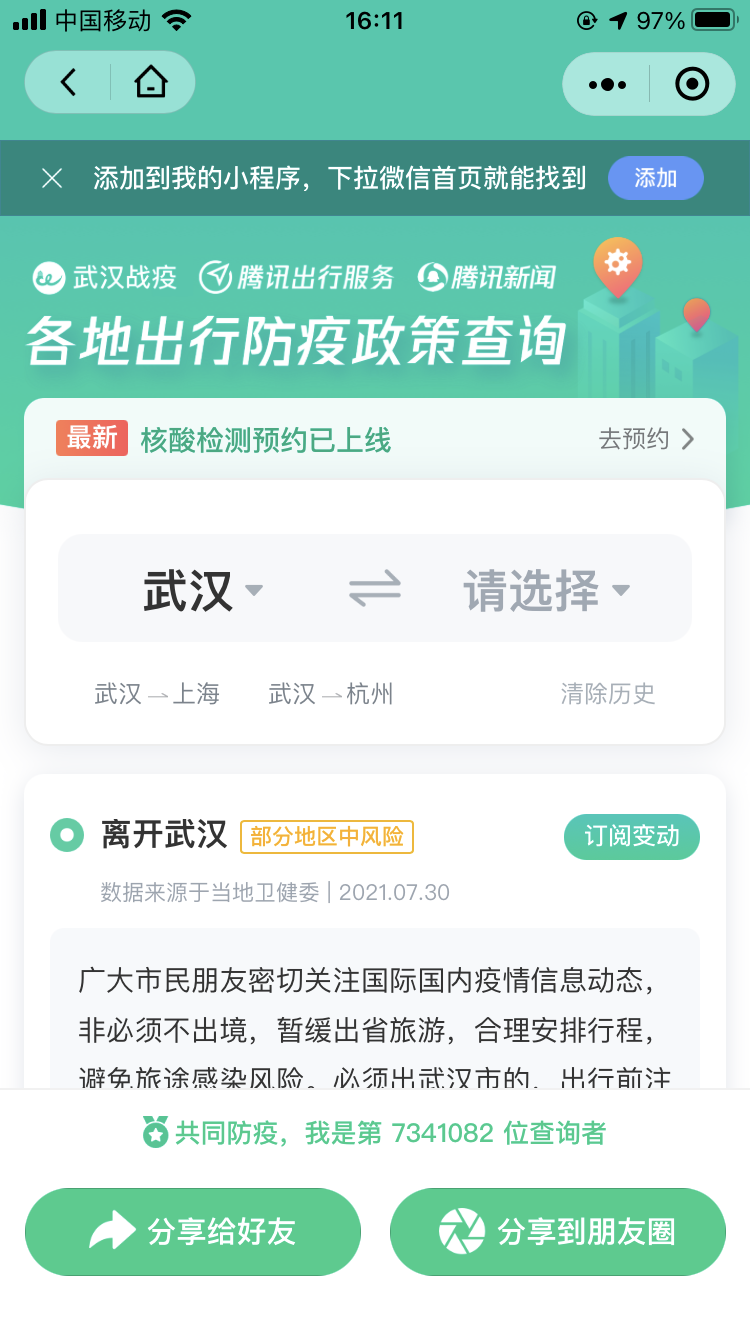The width and height of the screenshot is (750, 1334).
Task: Subscribe to changes with 订阅变动
Action: point(631,837)
